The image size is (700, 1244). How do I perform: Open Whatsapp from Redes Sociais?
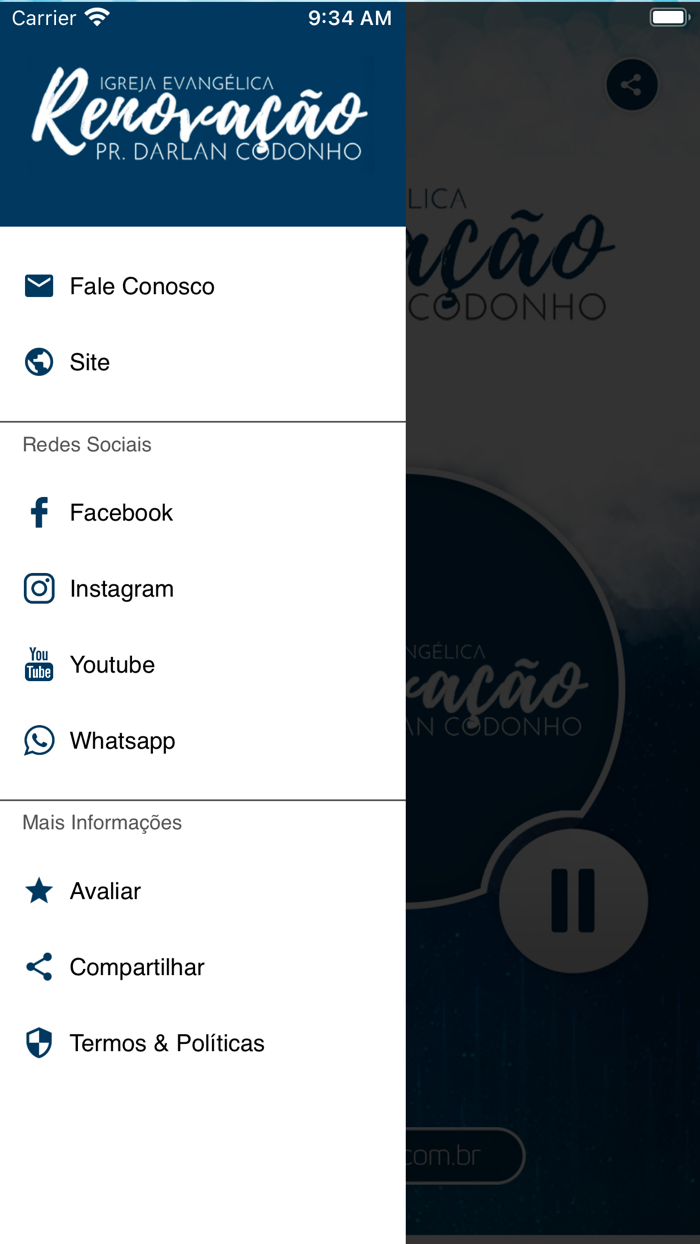point(203,741)
